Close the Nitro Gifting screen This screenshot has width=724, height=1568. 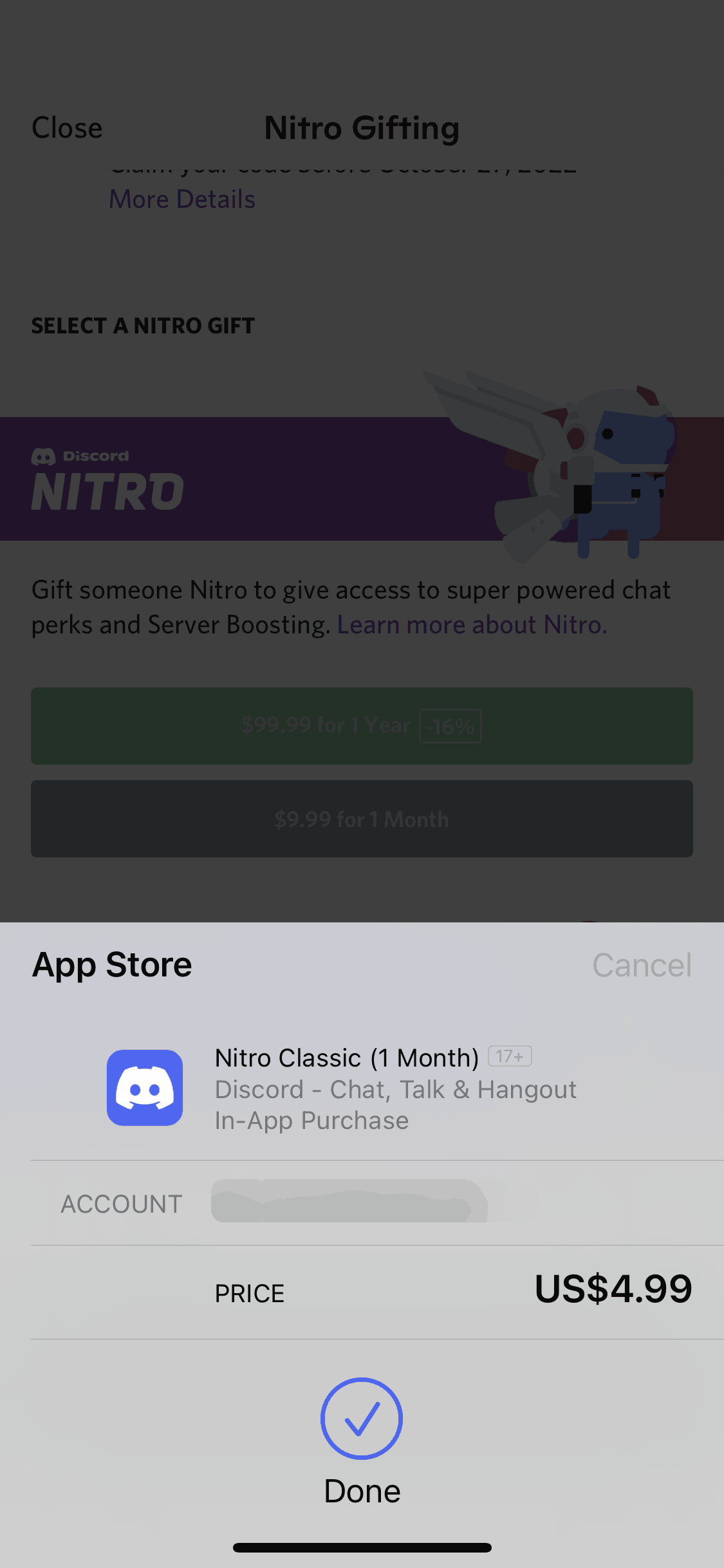click(67, 128)
